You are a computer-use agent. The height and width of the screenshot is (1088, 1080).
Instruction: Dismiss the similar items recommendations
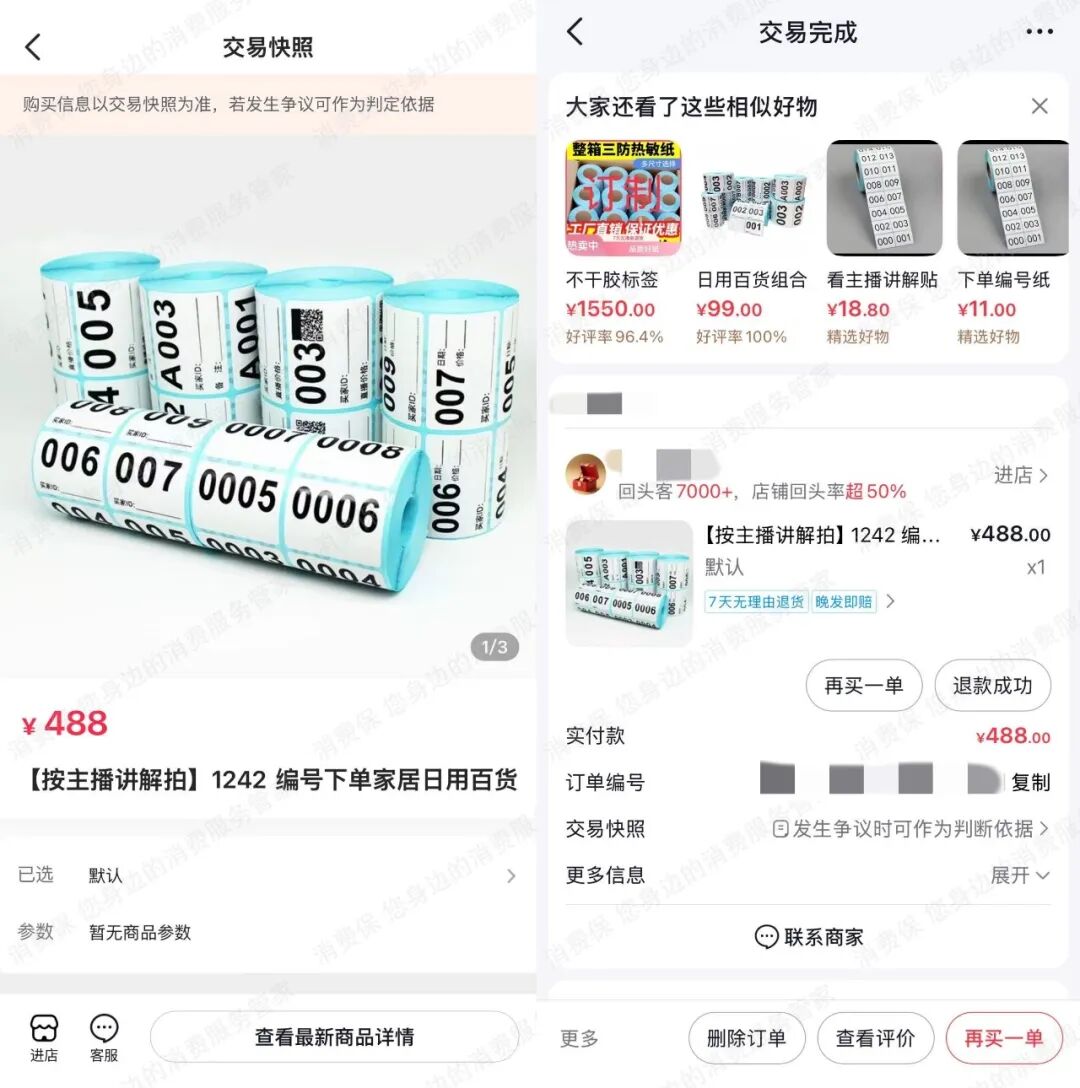(x=1039, y=106)
